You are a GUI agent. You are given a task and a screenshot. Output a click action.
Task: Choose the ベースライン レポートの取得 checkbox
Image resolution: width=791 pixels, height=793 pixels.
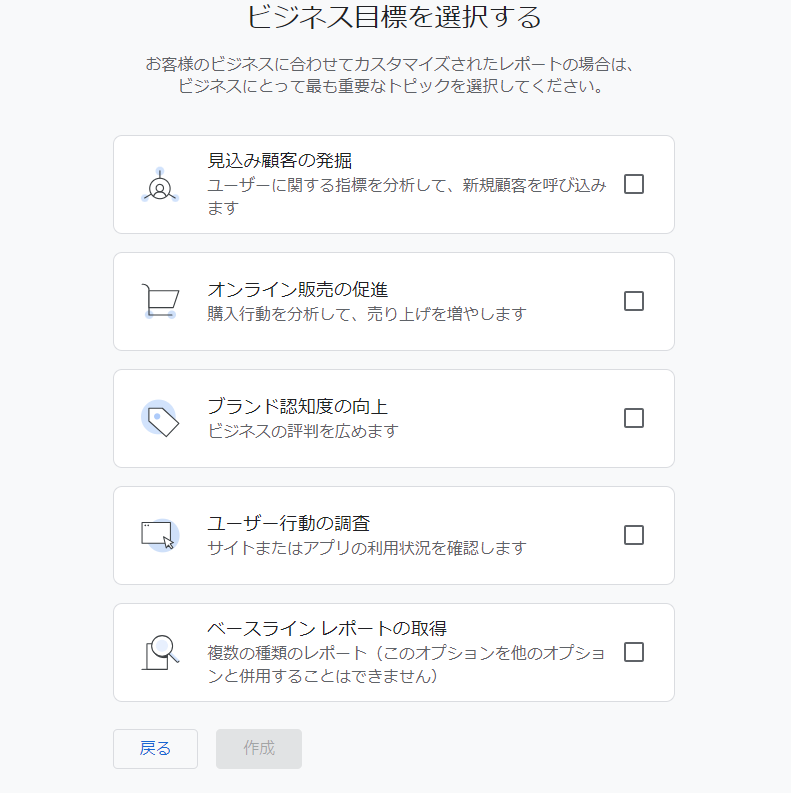(x=633, y=652)
